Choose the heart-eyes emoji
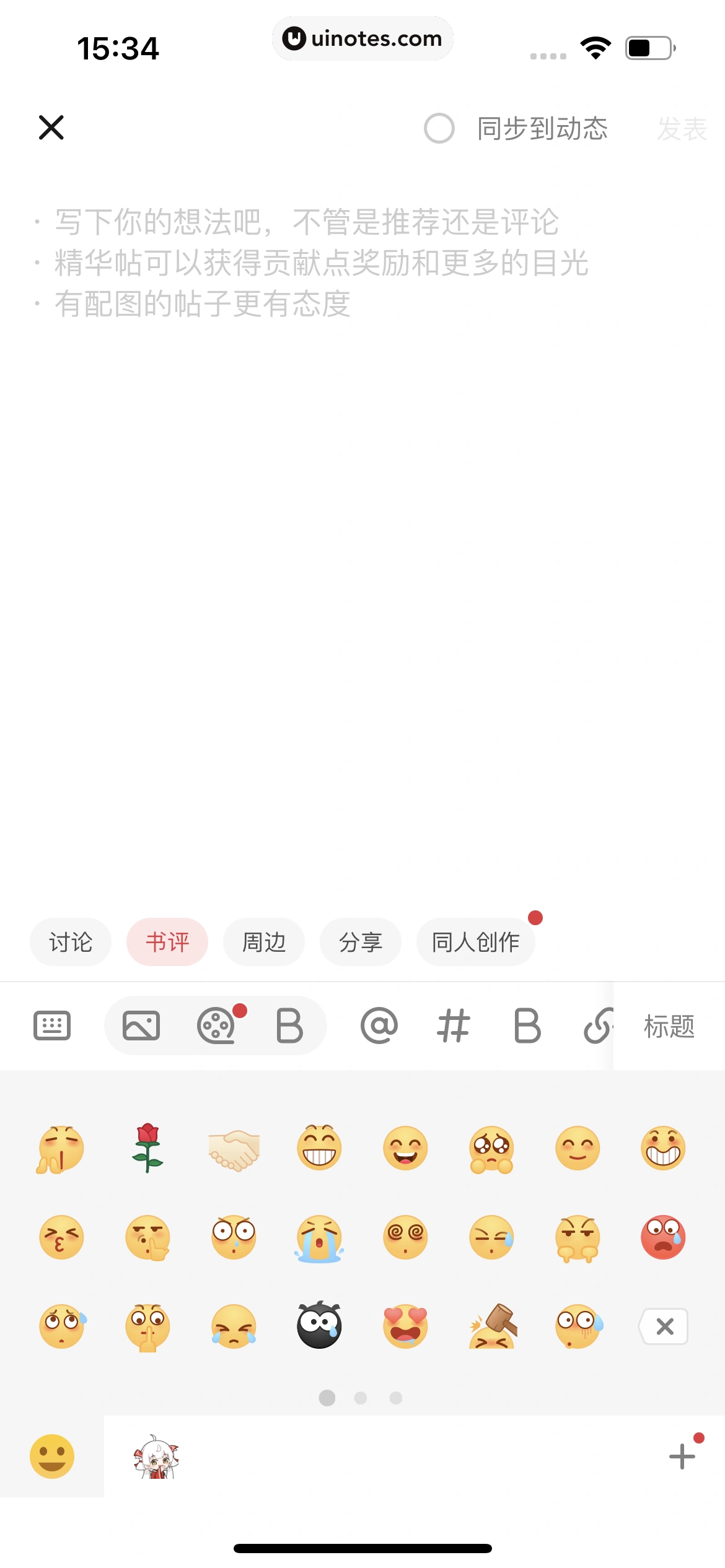725x1568 pixels. pos(405,1327)
